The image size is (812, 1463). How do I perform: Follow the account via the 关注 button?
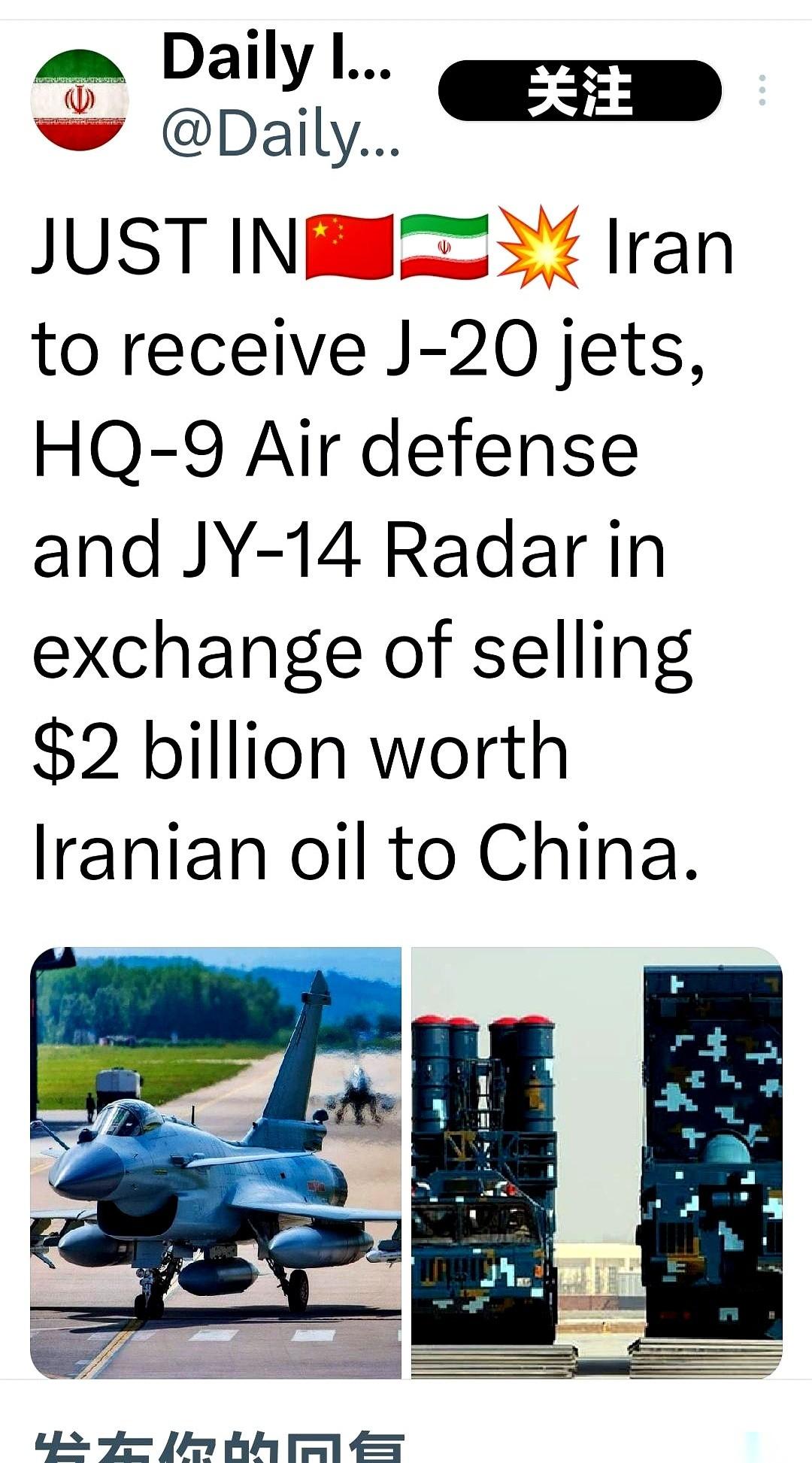click(583, 92)
